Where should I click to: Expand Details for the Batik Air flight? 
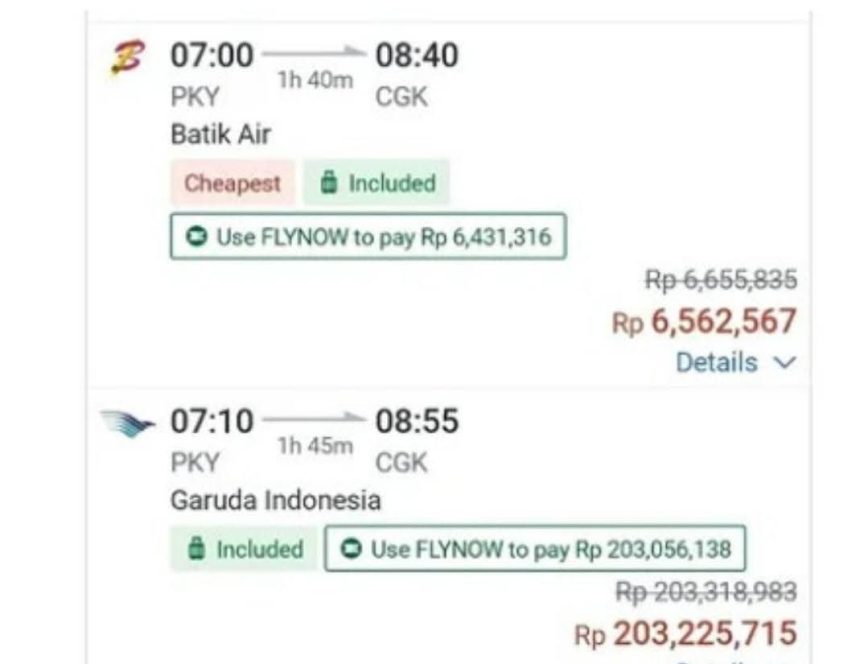click(735, 362)
